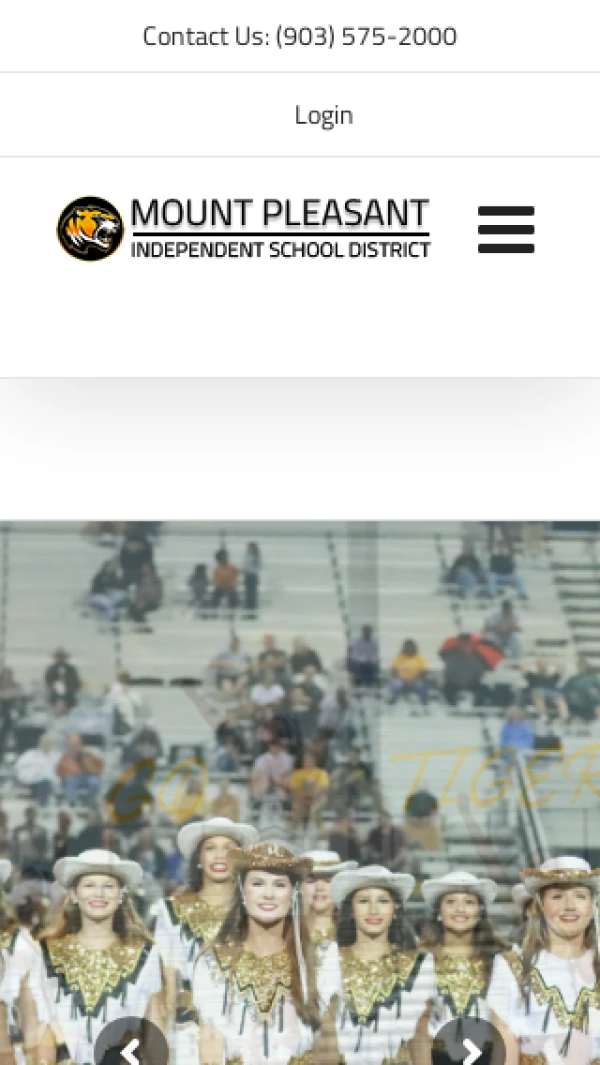Image resolution: width=600 pixels, height=1065 pixels.
Task: Open the hamburger navigation menu
Action: tap(506, 230)
